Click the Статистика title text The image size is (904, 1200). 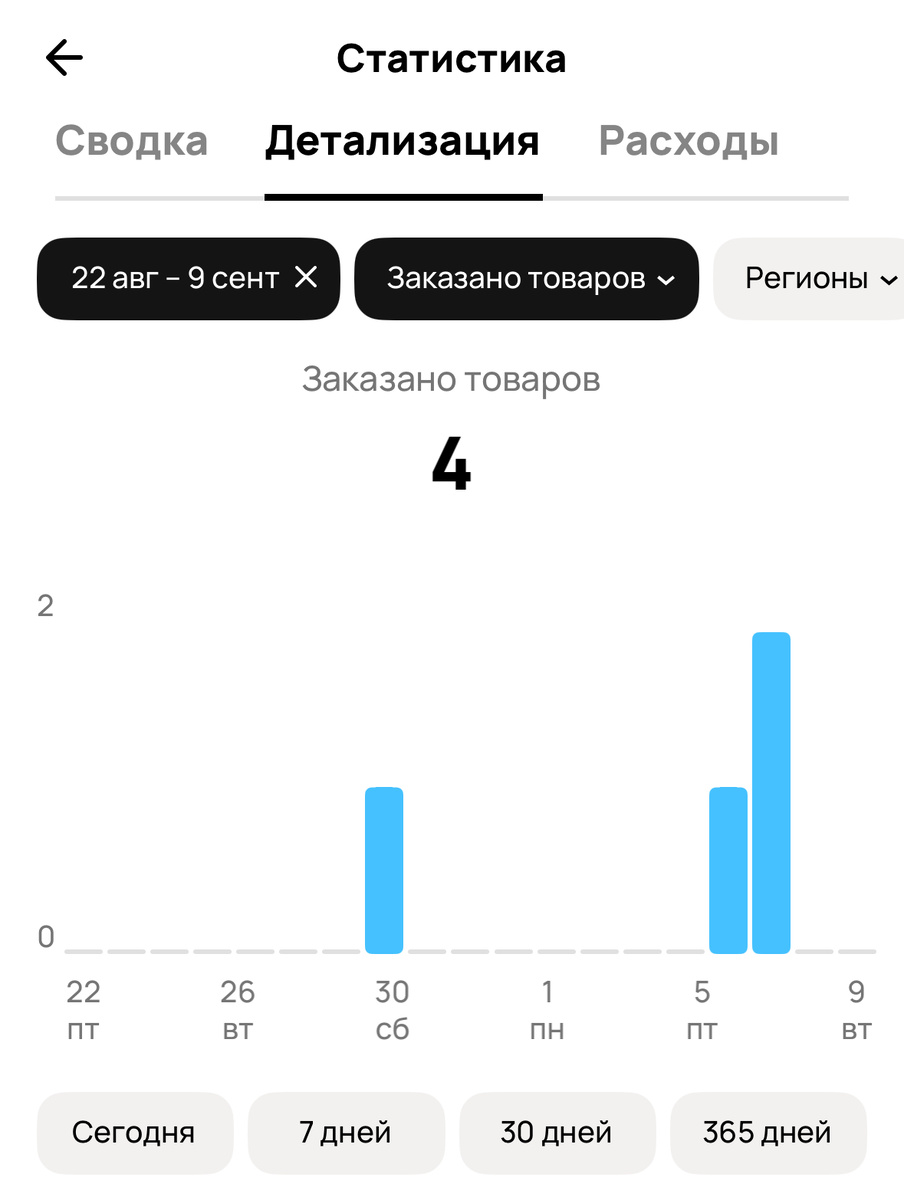tap(452, 58)
